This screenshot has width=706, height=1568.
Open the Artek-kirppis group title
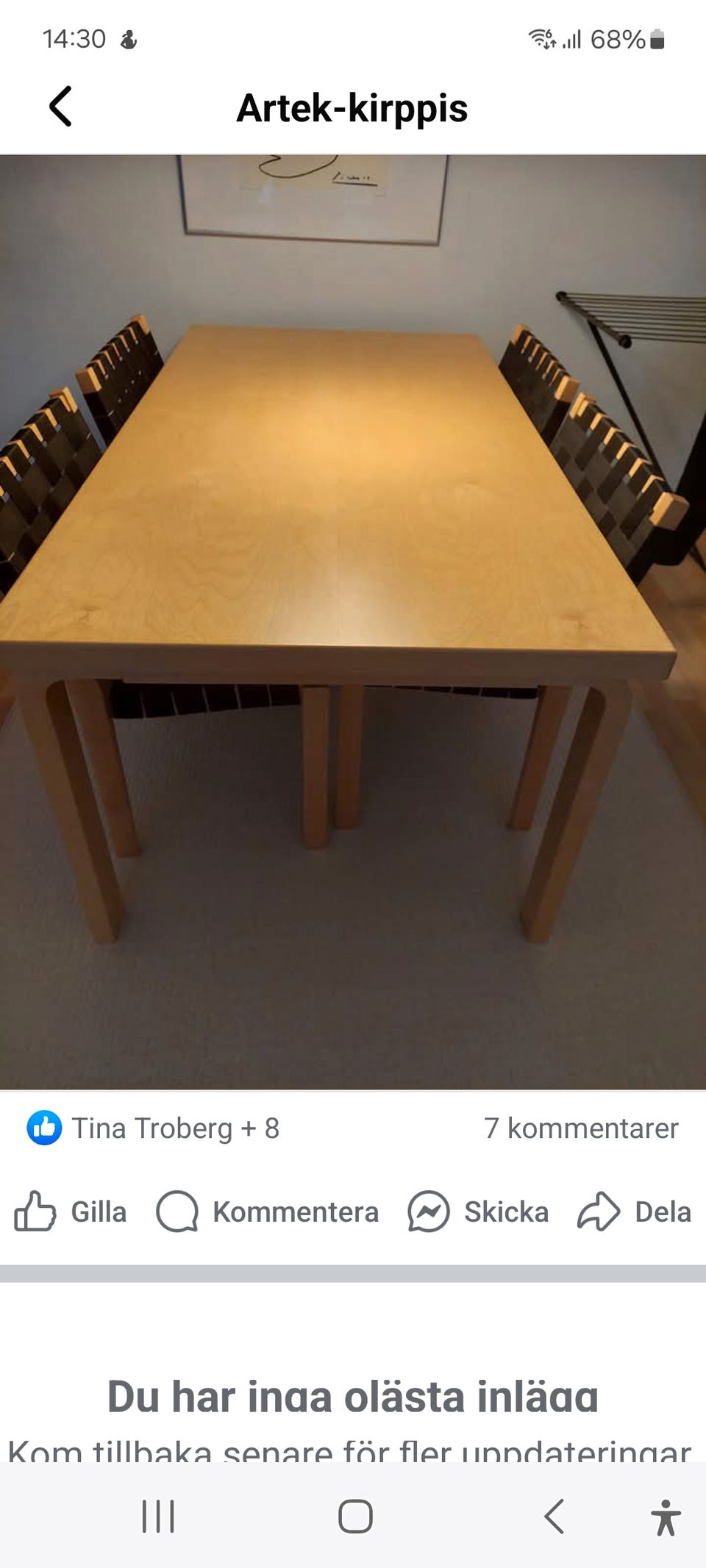(353, 107)
